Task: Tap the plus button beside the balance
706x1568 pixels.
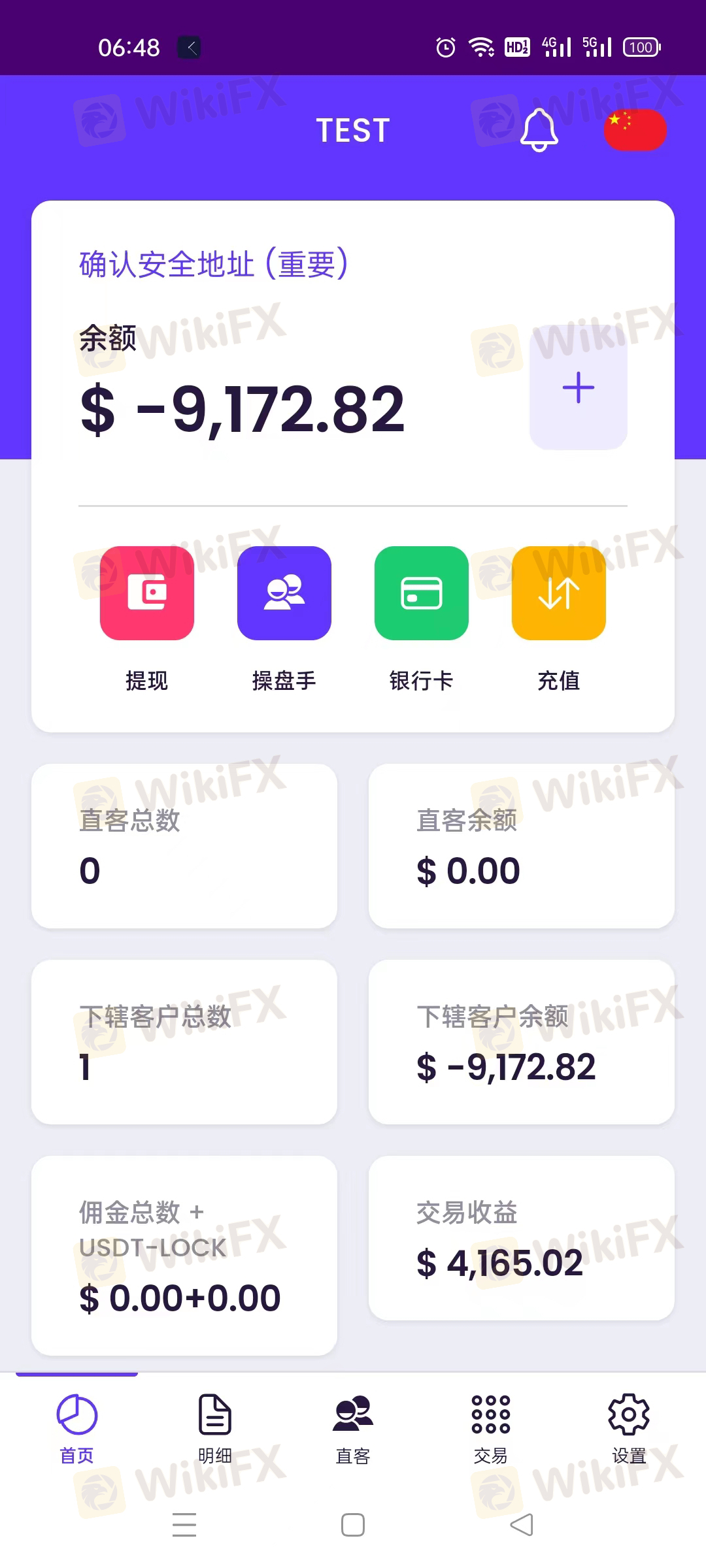Action: tap(579, 387)
